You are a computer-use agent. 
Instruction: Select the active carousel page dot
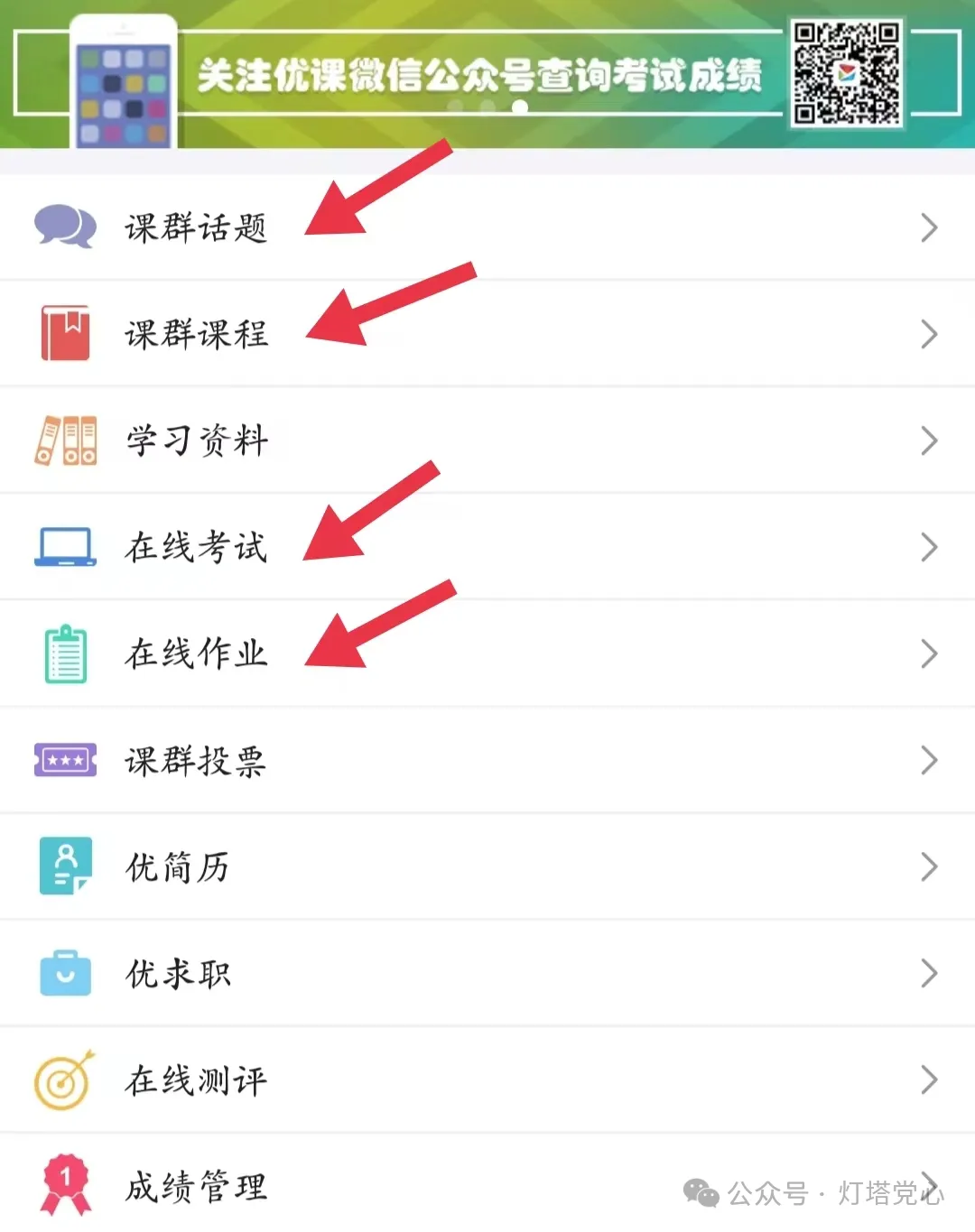pyautogui.click(x=519, y=107)
